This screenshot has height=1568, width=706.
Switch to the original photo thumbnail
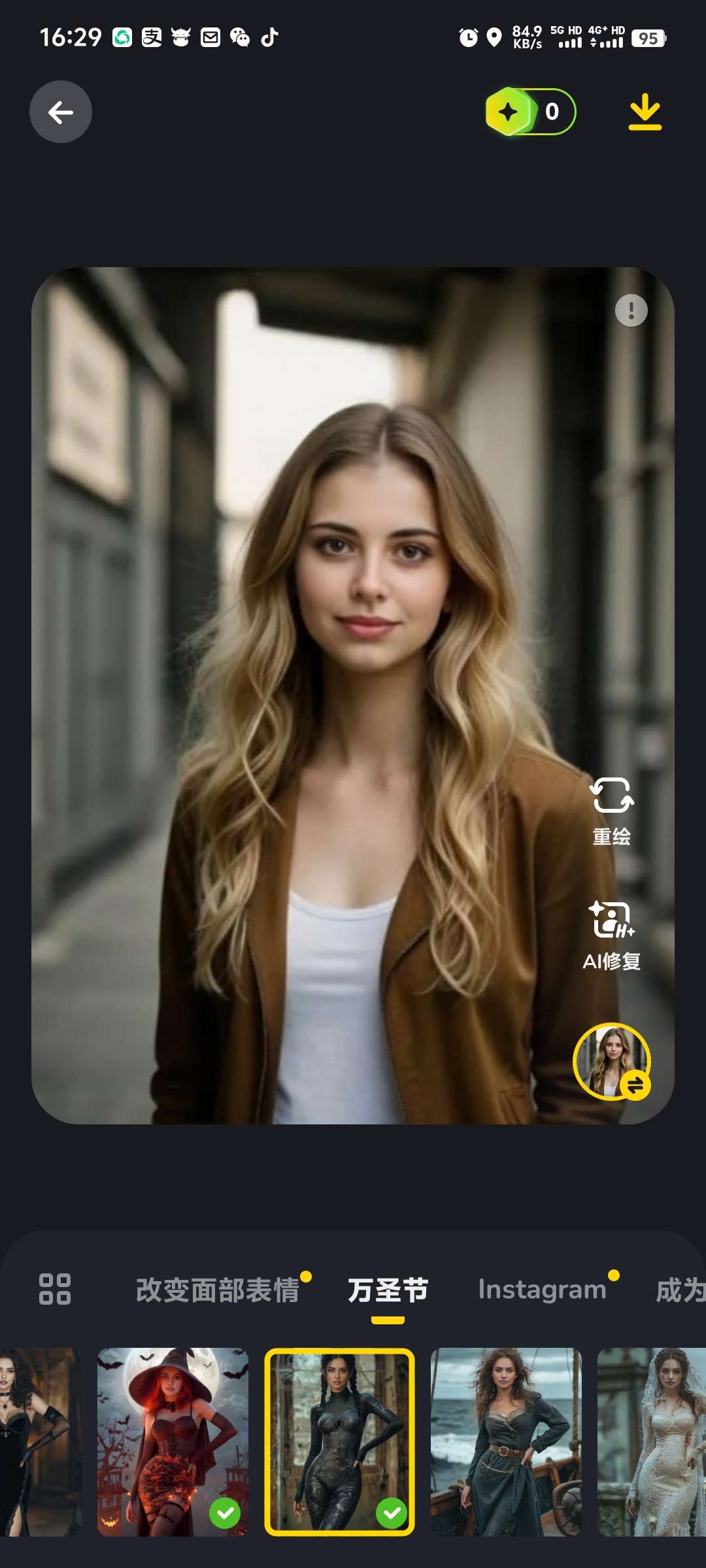click(611, 1061)
